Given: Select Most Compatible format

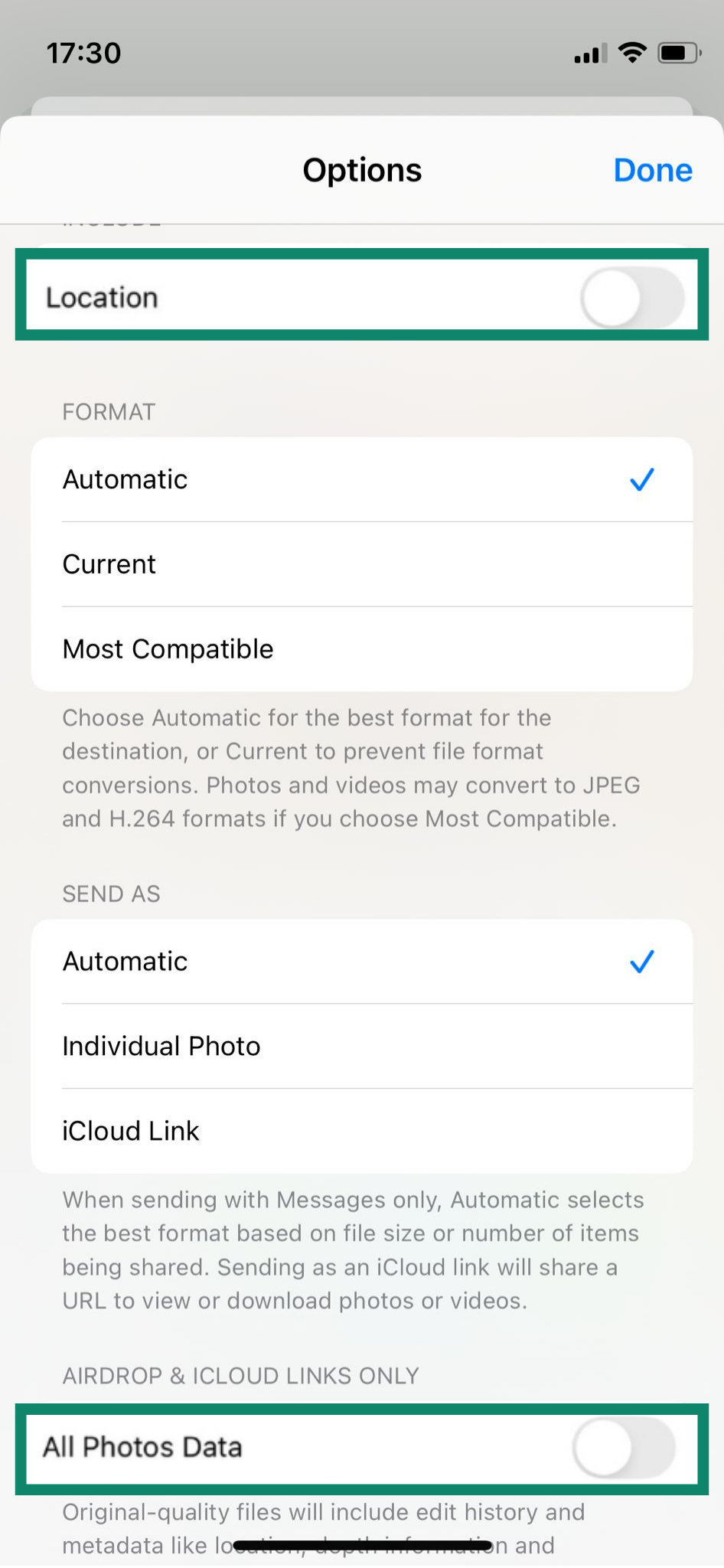Looking at the screenshot, I should click(x=168, y=649).
